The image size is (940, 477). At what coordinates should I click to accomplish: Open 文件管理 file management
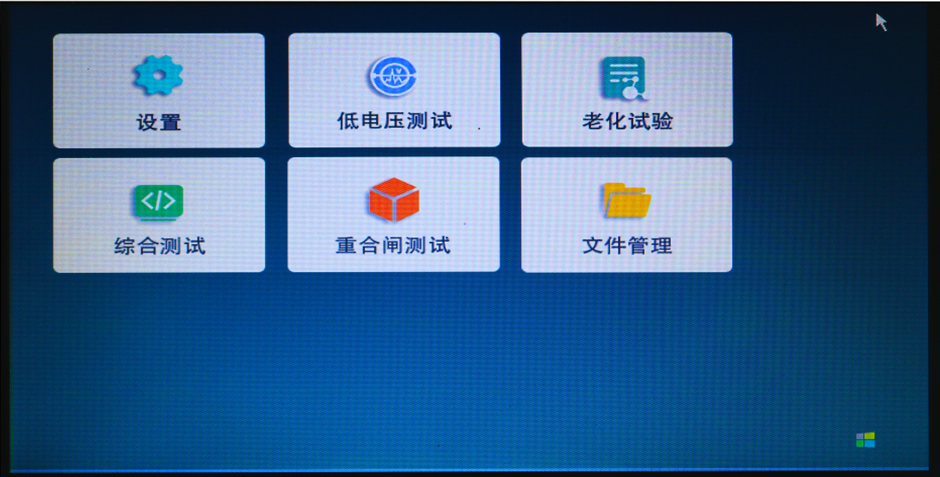point(626,214)
